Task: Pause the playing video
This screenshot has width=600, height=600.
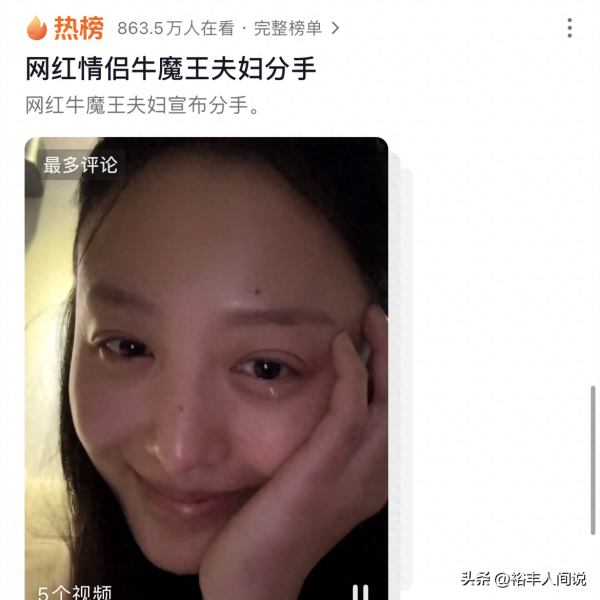Action: click(360, 592)
